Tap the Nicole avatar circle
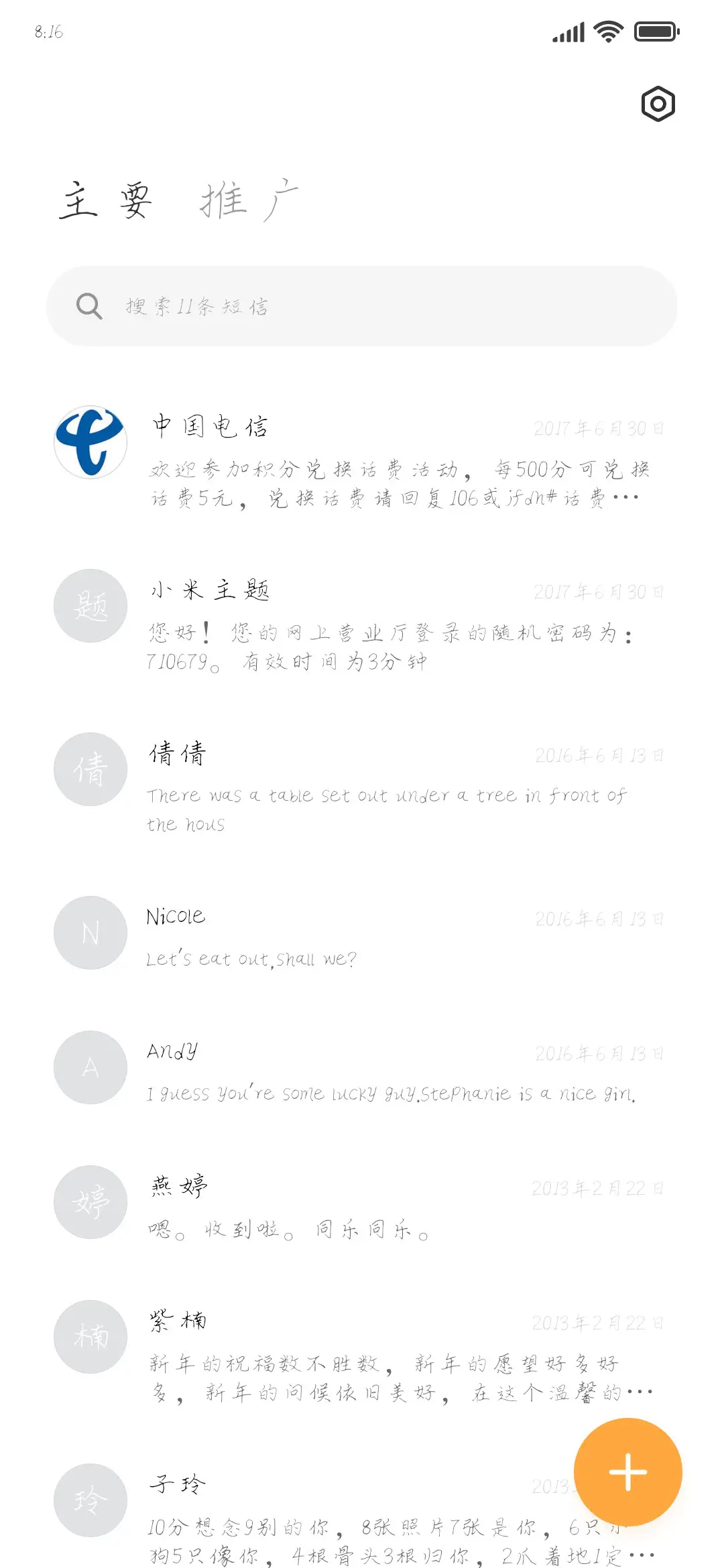Screen dimensions: 724x1568 [90, 933]
